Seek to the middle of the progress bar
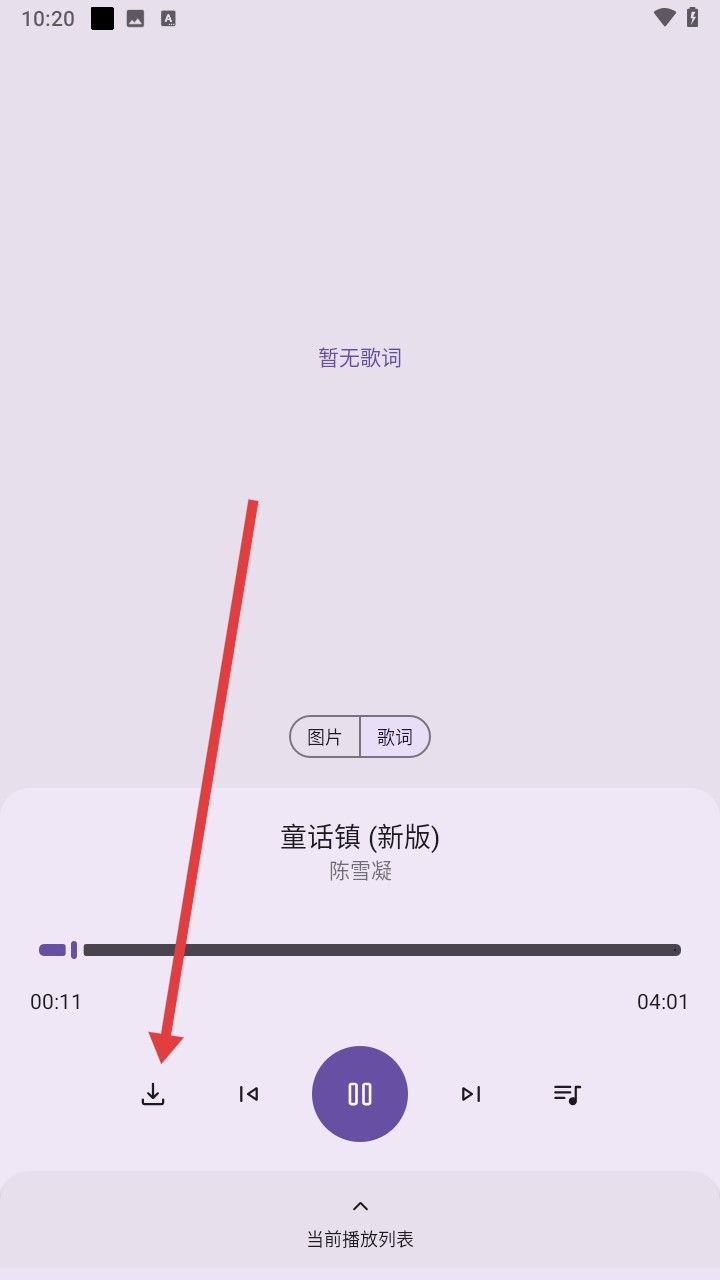This screenshot has width=720, height=1280. pyautogui.click(x=360, y=950)
